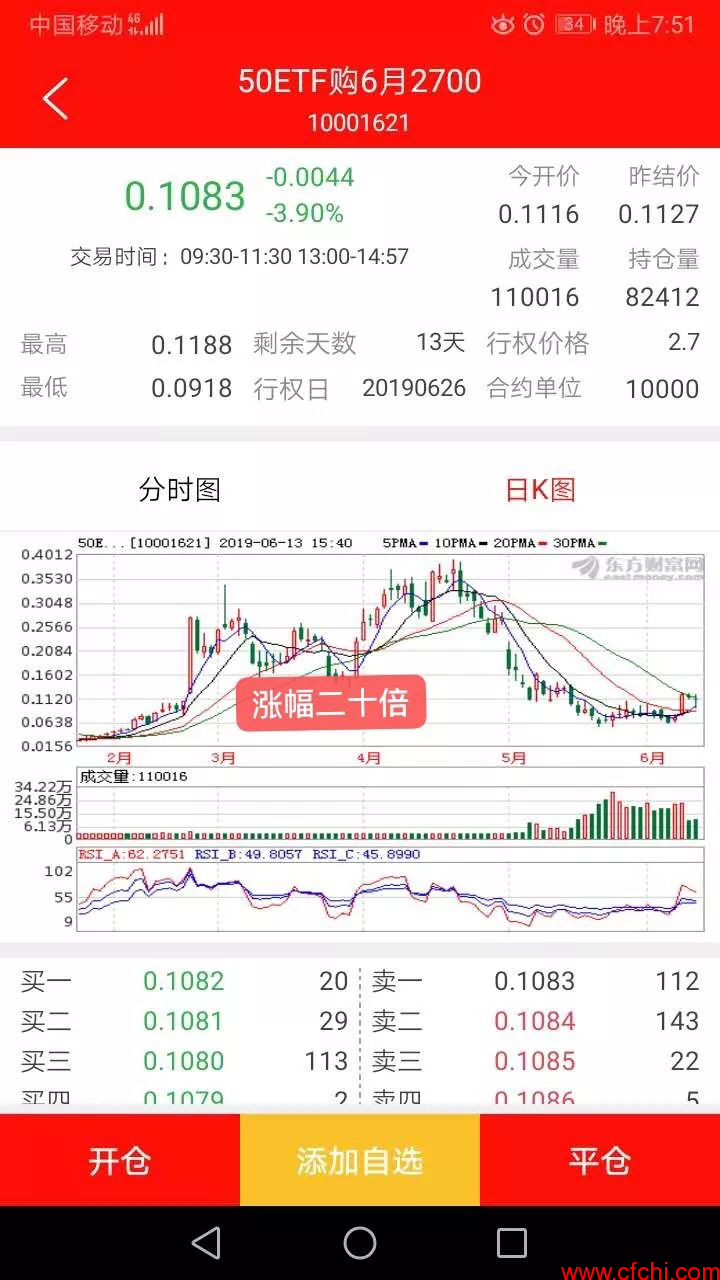Tap the 平仓 button

coord(600,1161)
